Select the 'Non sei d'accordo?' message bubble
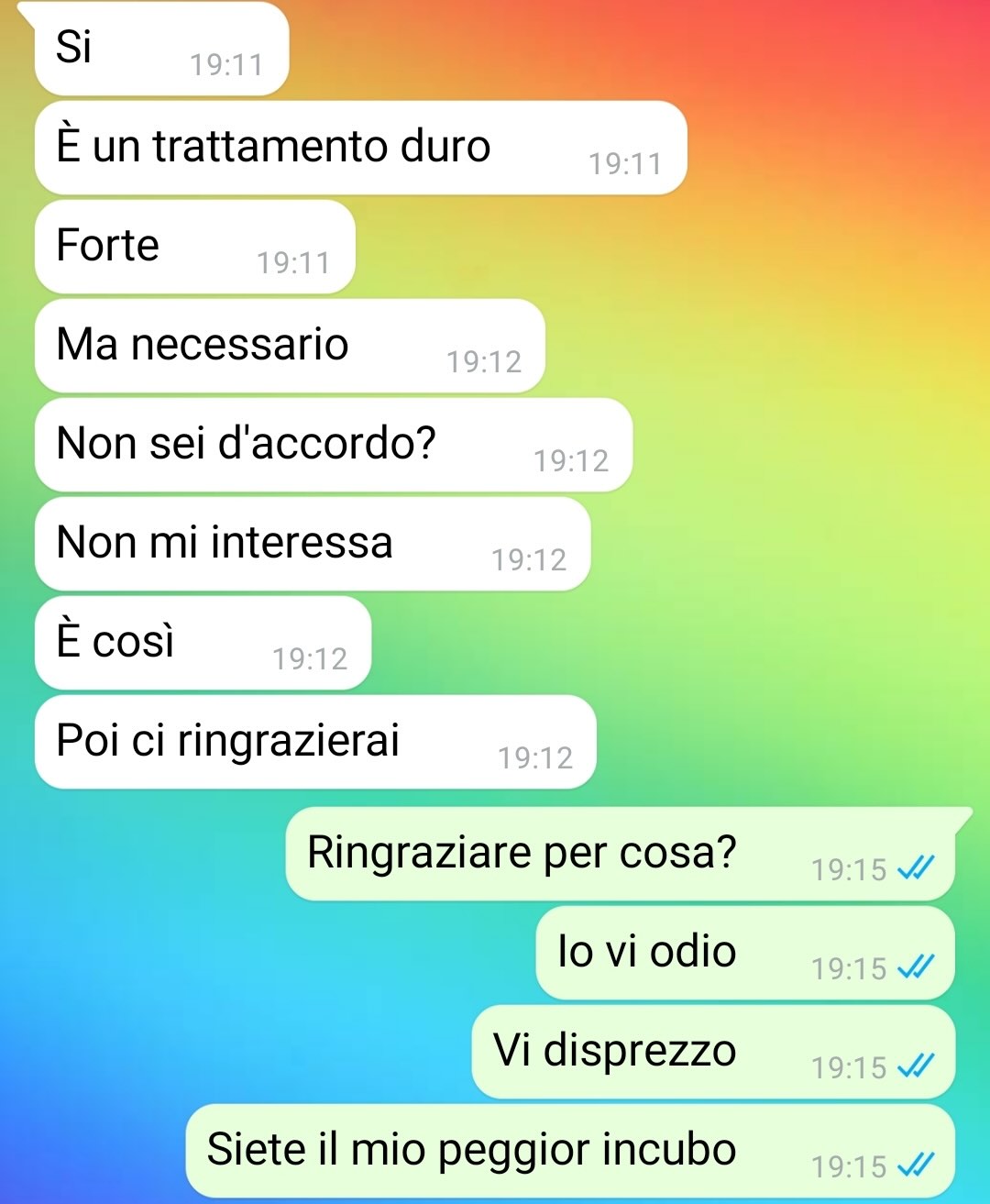Viewport: 990px width, 1204px height. [x=333, y=445]
